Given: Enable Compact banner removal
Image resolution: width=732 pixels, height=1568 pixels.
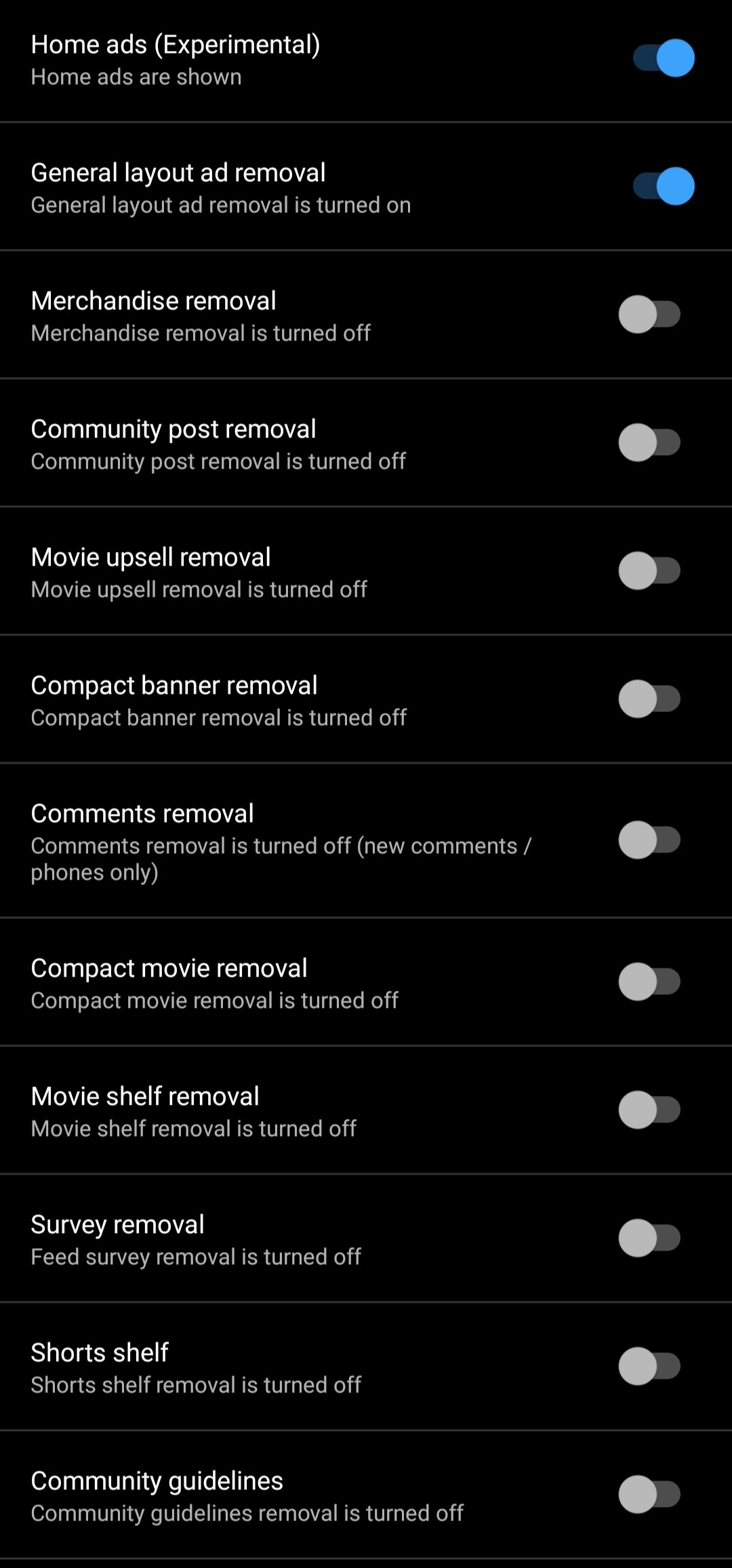Looking at the screenshot, I should click(x=649, y=699).
